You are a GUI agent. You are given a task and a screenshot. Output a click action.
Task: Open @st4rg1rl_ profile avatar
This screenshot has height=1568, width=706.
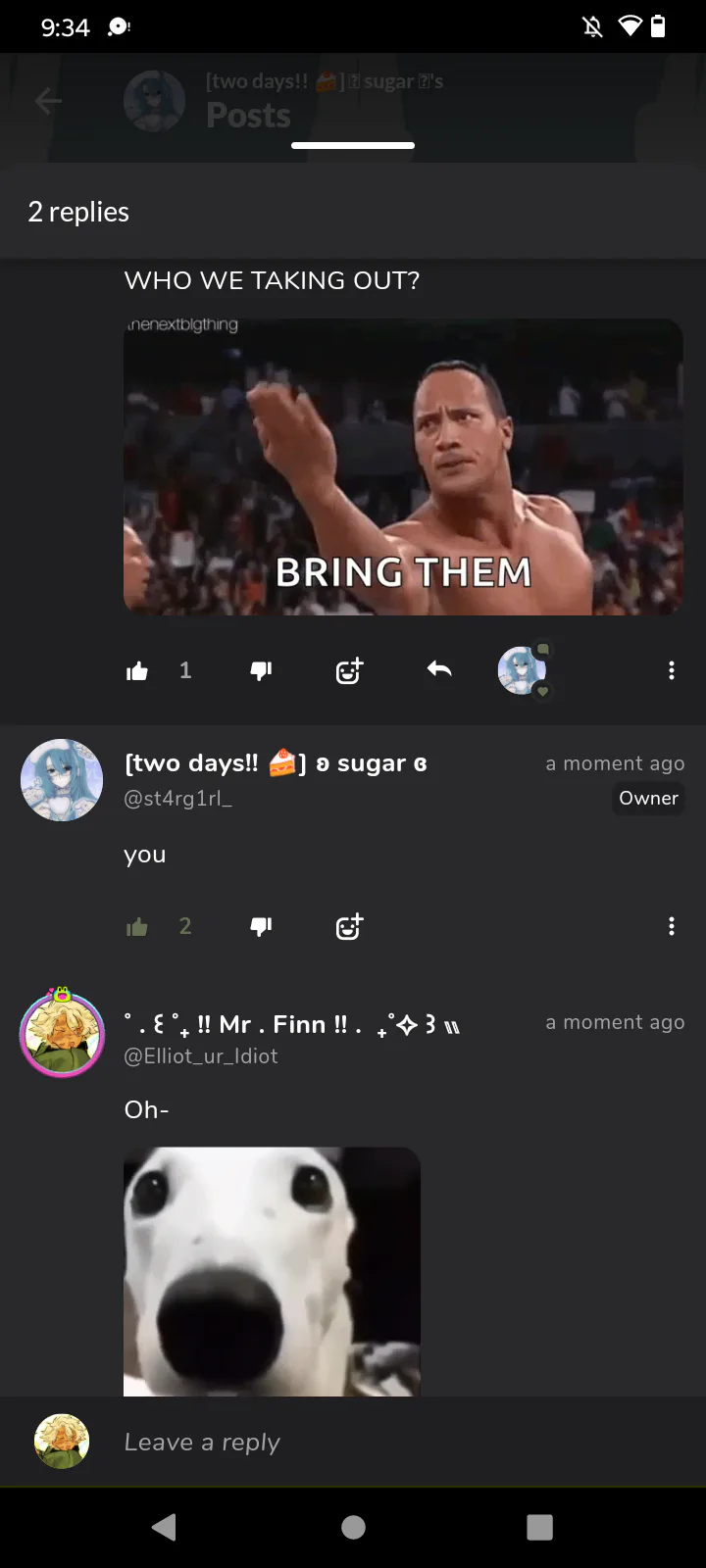(x=62, y=780)
